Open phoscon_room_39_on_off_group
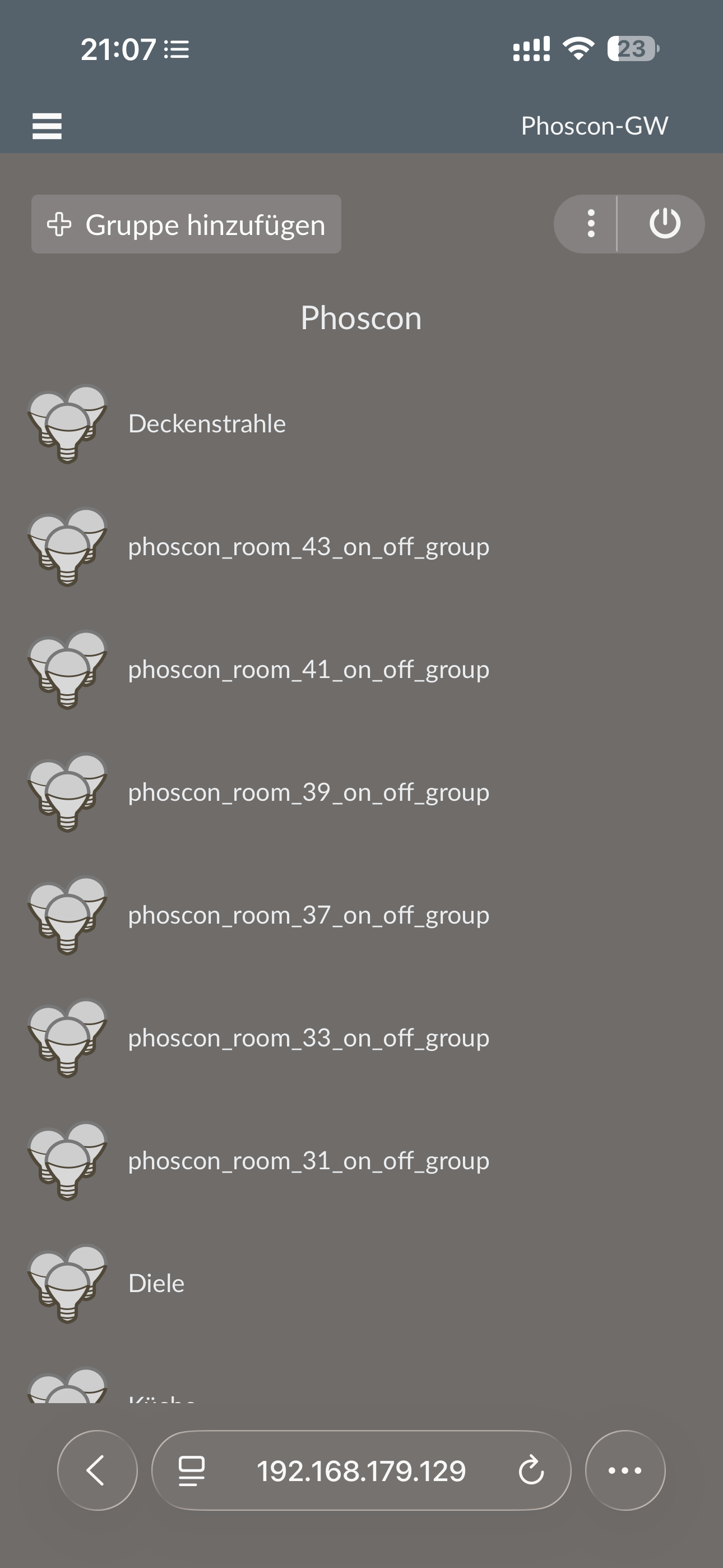The height and width of the screenshot is (1568, 723). tap(308, 793)
